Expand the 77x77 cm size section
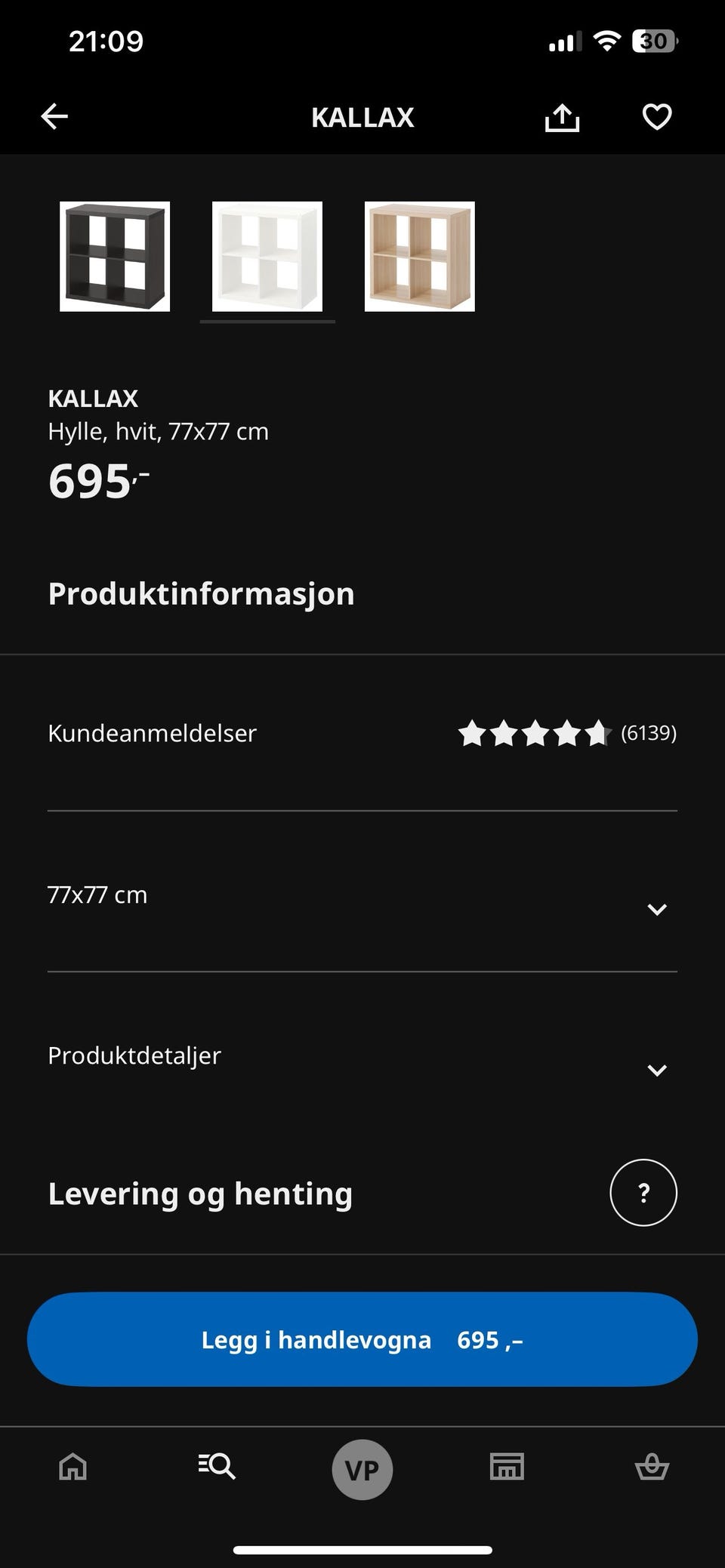725x1568 pixels. click(x=362, y=895)
